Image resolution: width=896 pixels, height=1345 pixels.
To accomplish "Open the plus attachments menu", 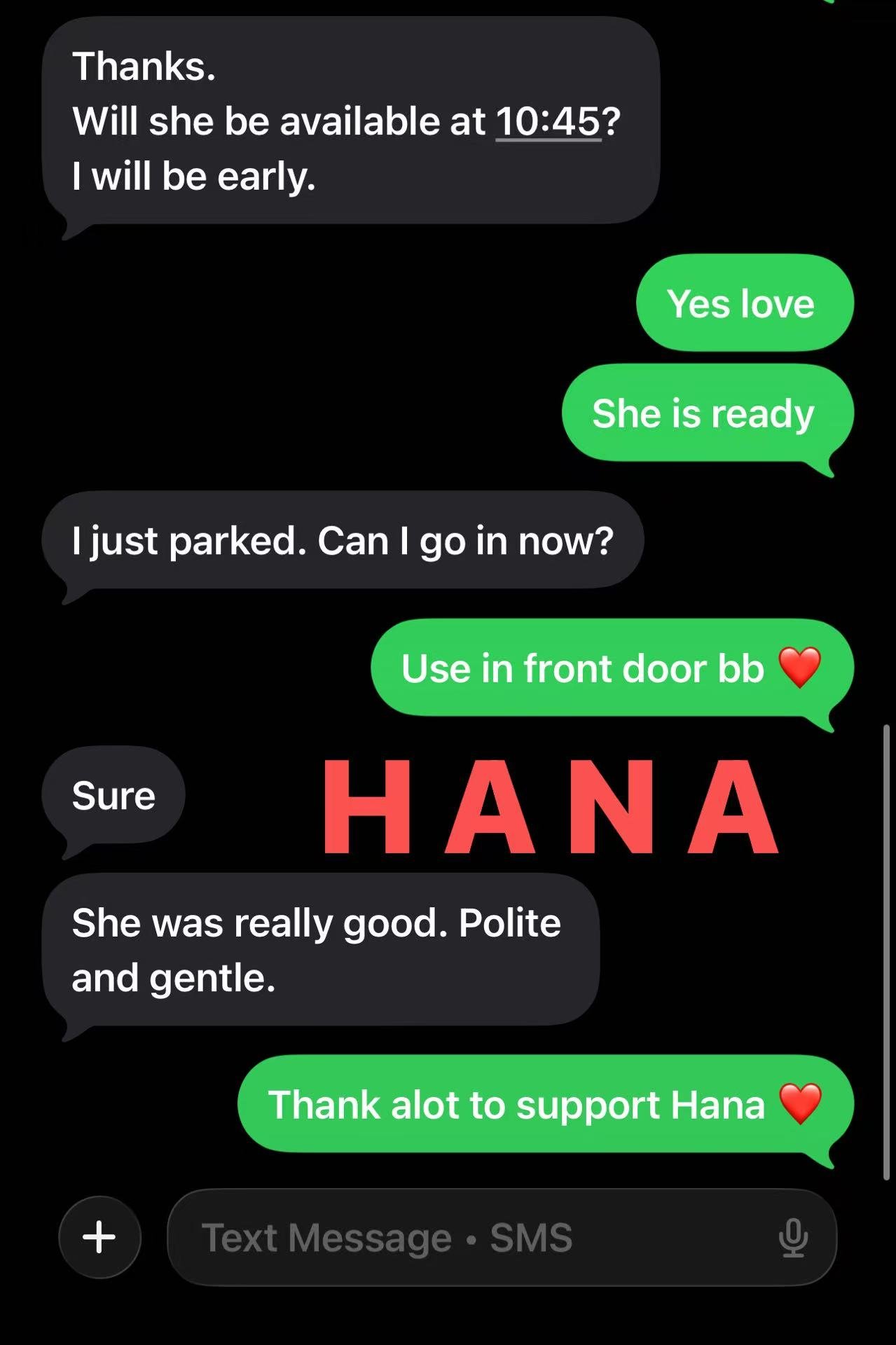I will pyautogui.click(x=99, y=1236).
